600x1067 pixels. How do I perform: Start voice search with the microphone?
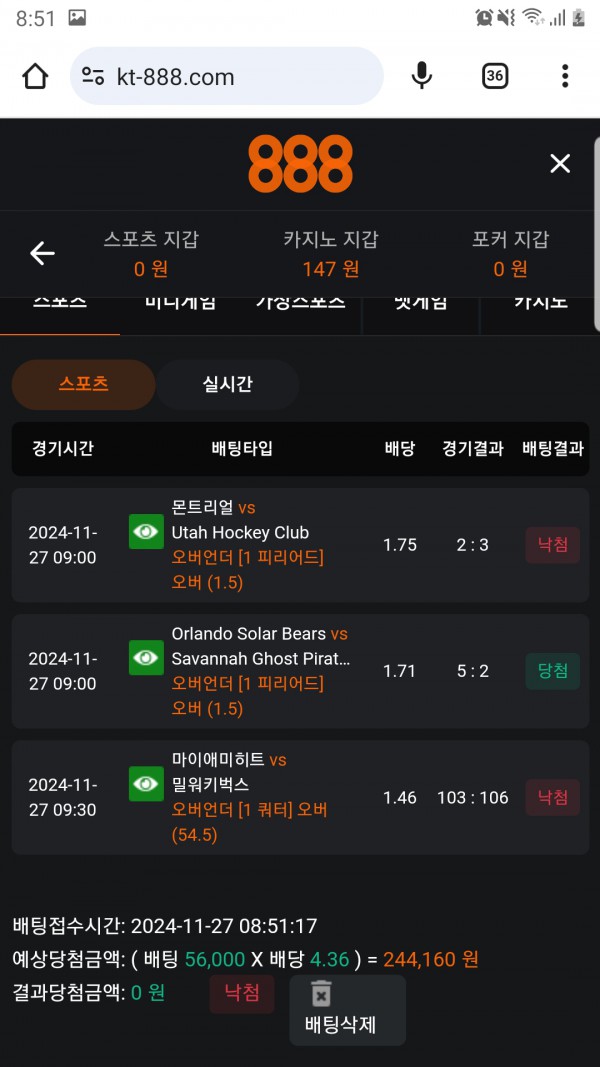click(x=422, y=76)
